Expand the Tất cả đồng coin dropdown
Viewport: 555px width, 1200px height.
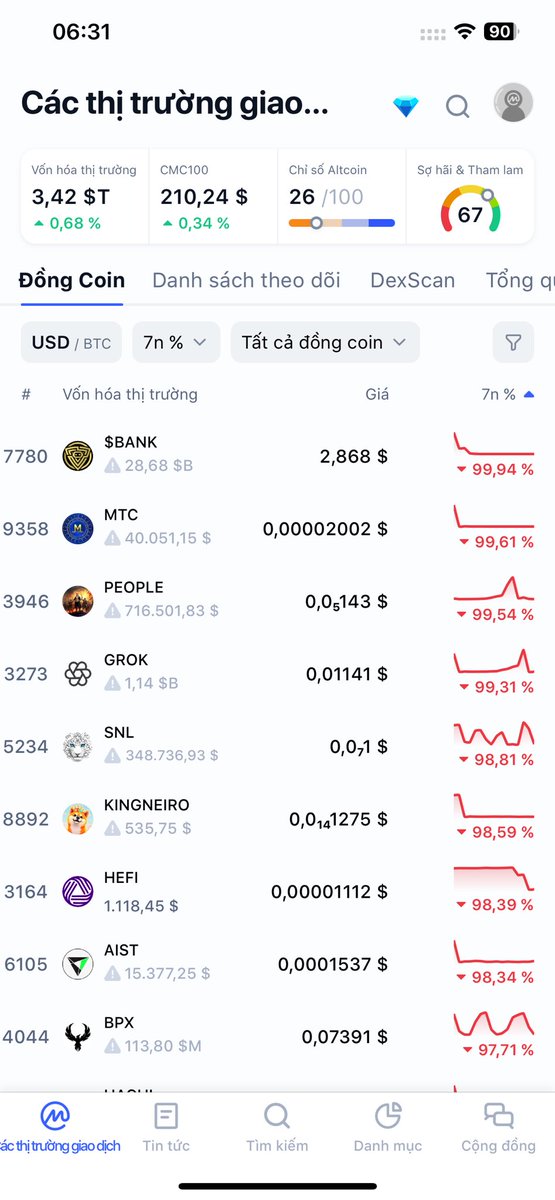(325, 342)
